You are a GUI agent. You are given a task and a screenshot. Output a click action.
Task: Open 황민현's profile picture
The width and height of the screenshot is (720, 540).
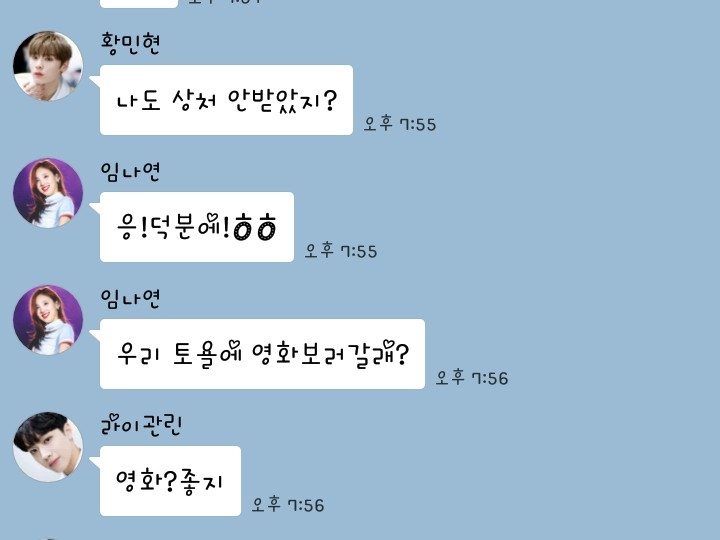pos(47,66)
